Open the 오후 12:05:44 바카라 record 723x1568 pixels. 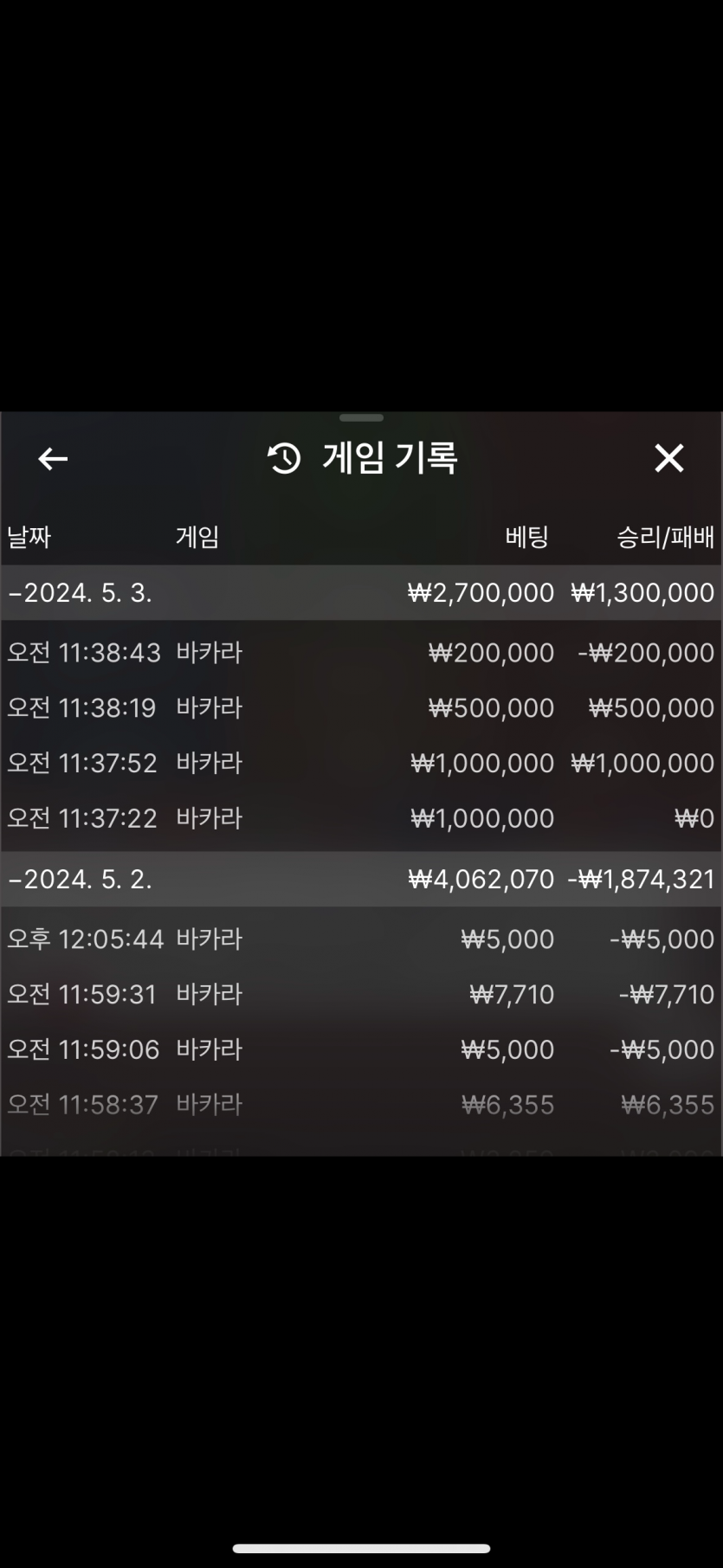tap(361, 939)
